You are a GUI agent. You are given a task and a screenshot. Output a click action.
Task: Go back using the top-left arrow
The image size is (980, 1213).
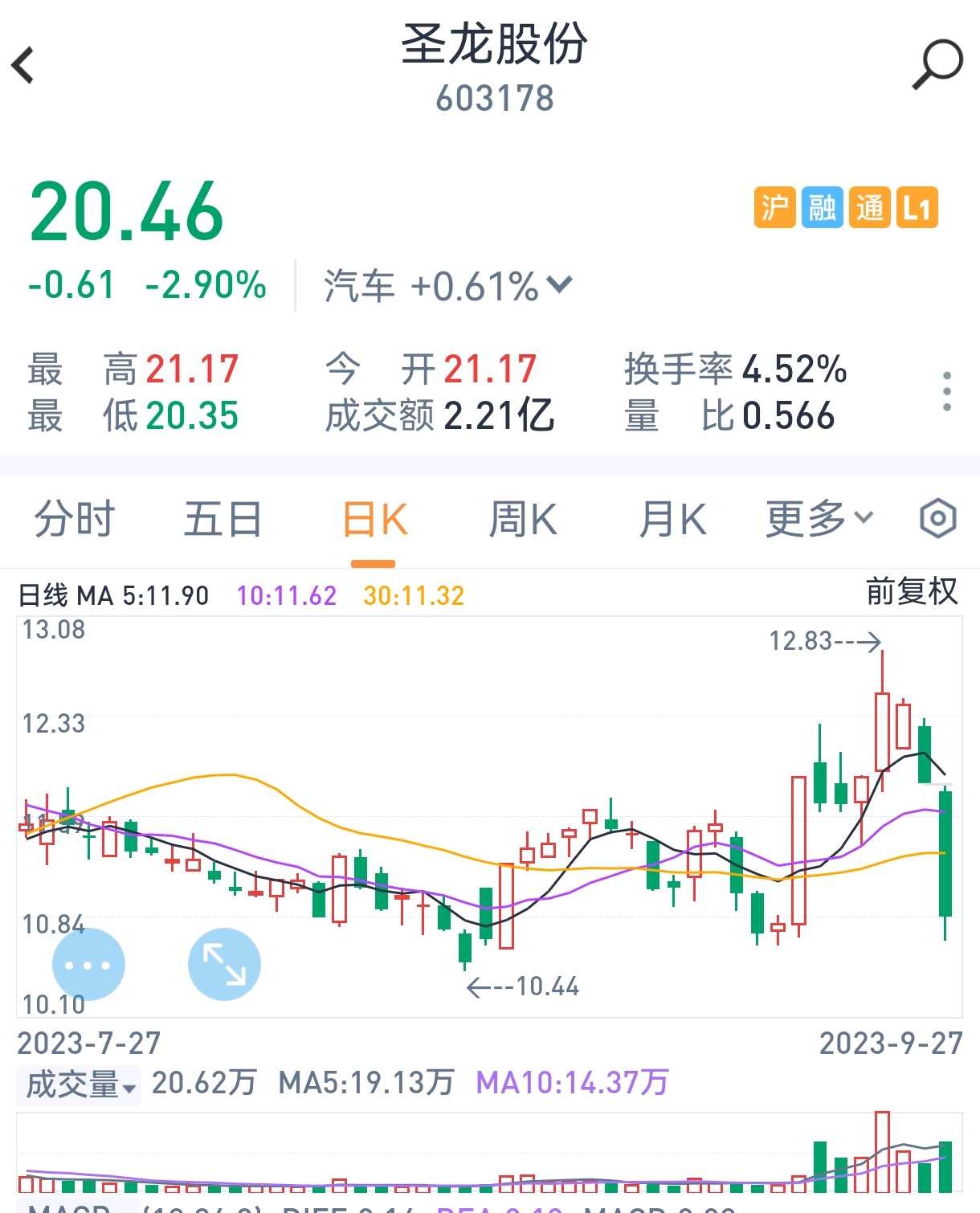24,65
